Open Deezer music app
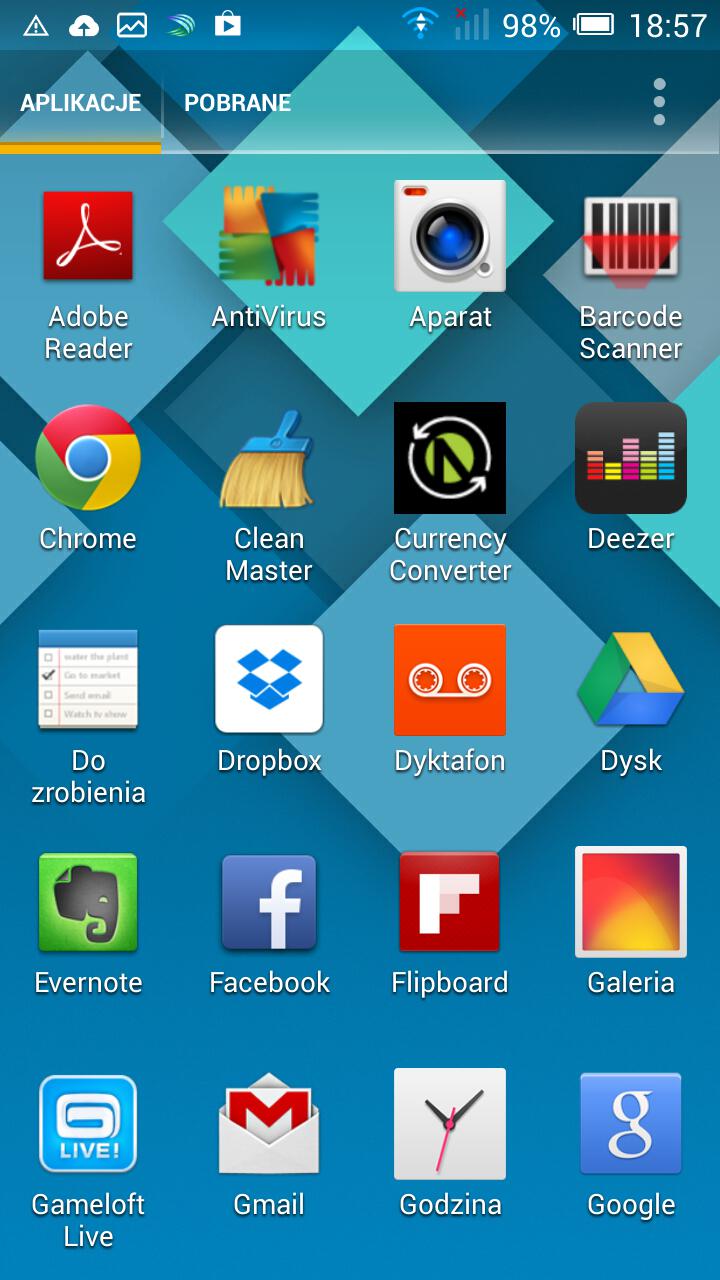 [x=631, y=458]
